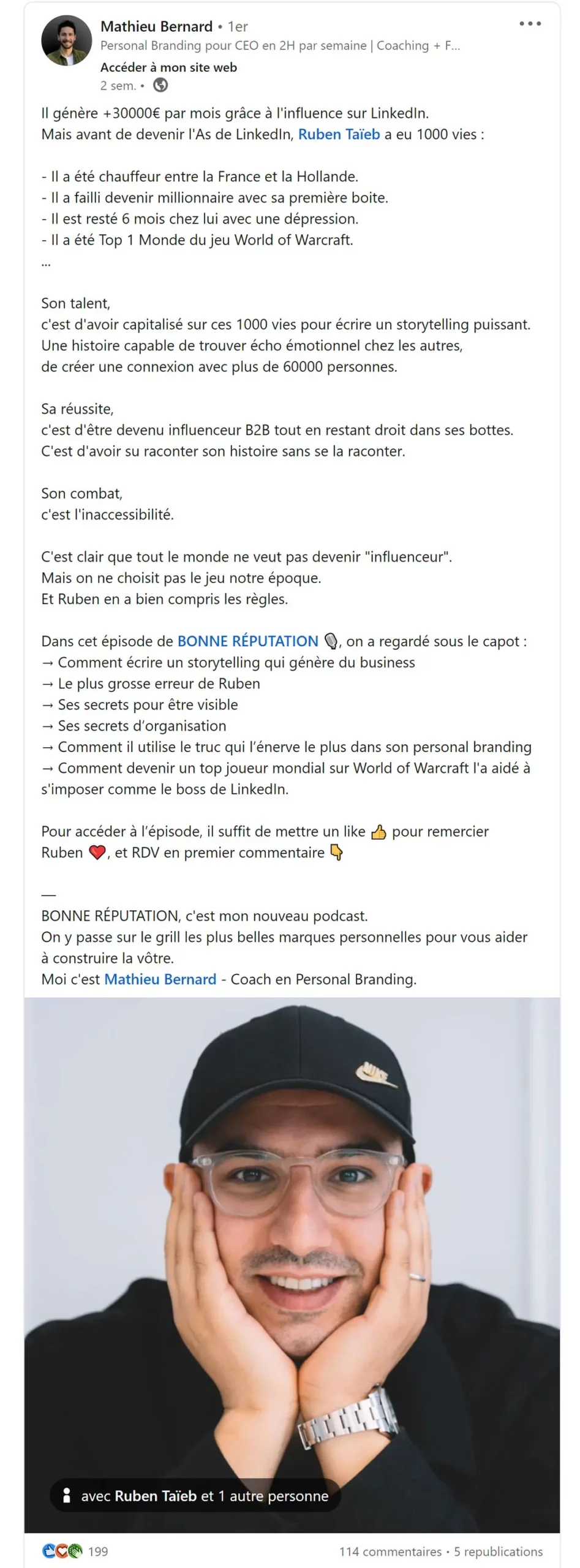Open the 114 commentaires list
This screenshot has width=580, height=1568.
coord(389,1552)
